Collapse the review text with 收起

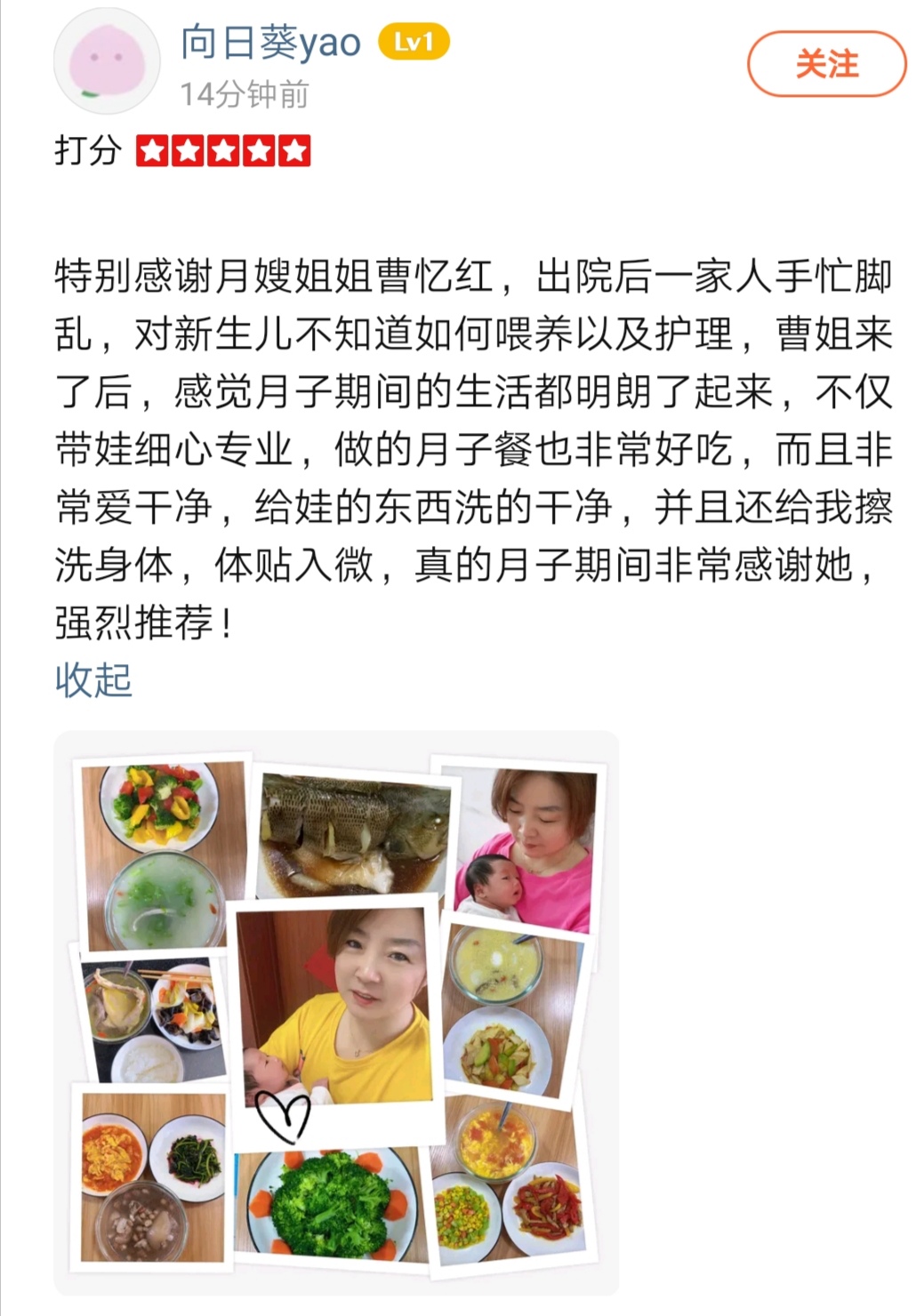pos(93,680)
